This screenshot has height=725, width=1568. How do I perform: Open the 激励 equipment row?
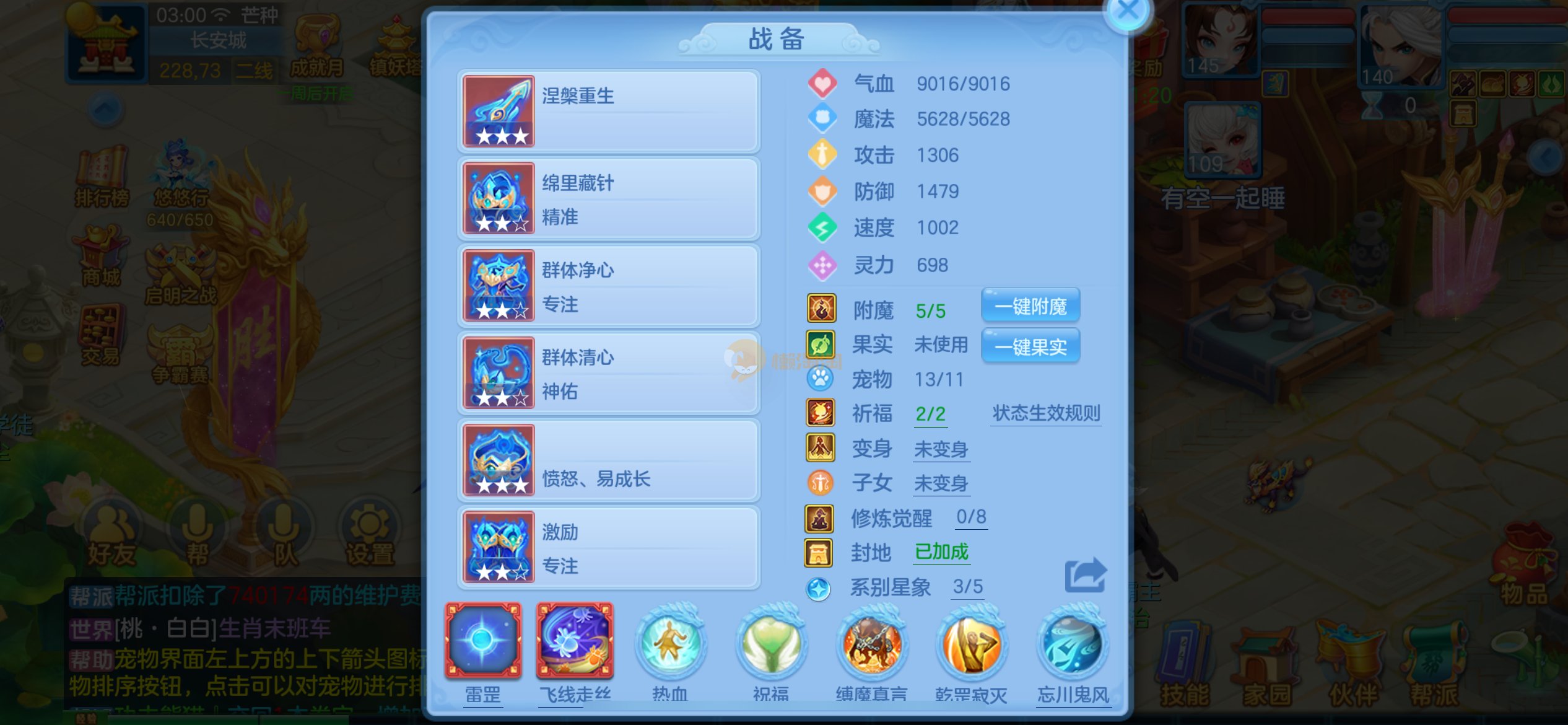point(609,548)
